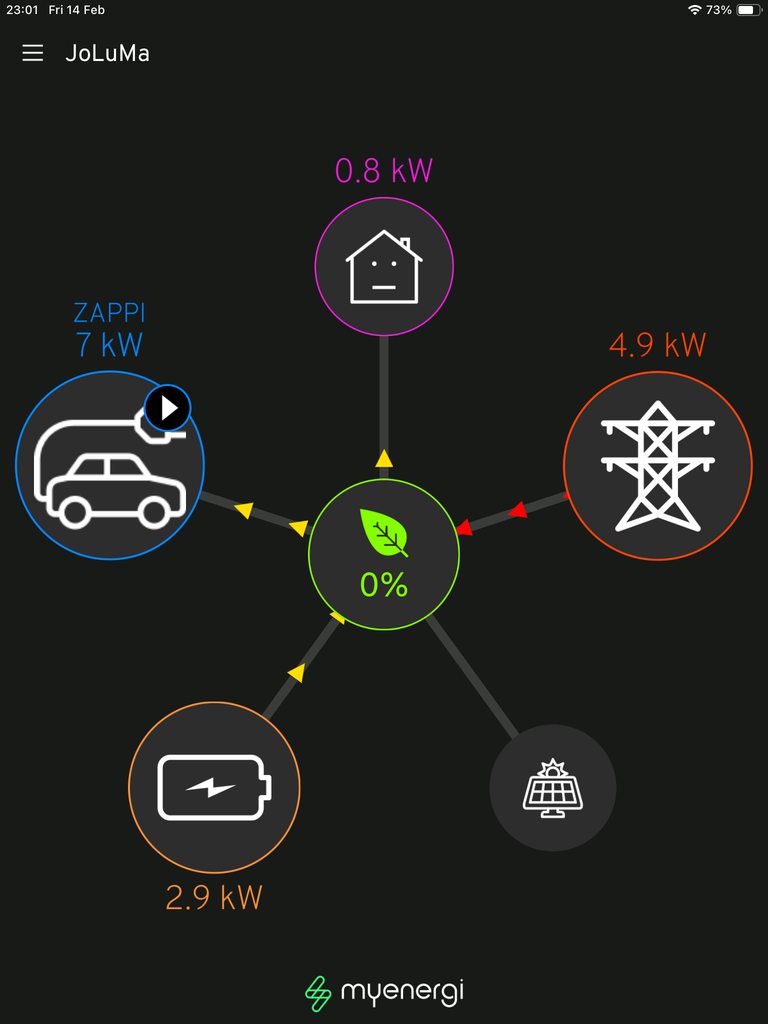This screenshot has height=1024, width=768.
Task: Open the house consumption circle
Action: click(384, 267)
